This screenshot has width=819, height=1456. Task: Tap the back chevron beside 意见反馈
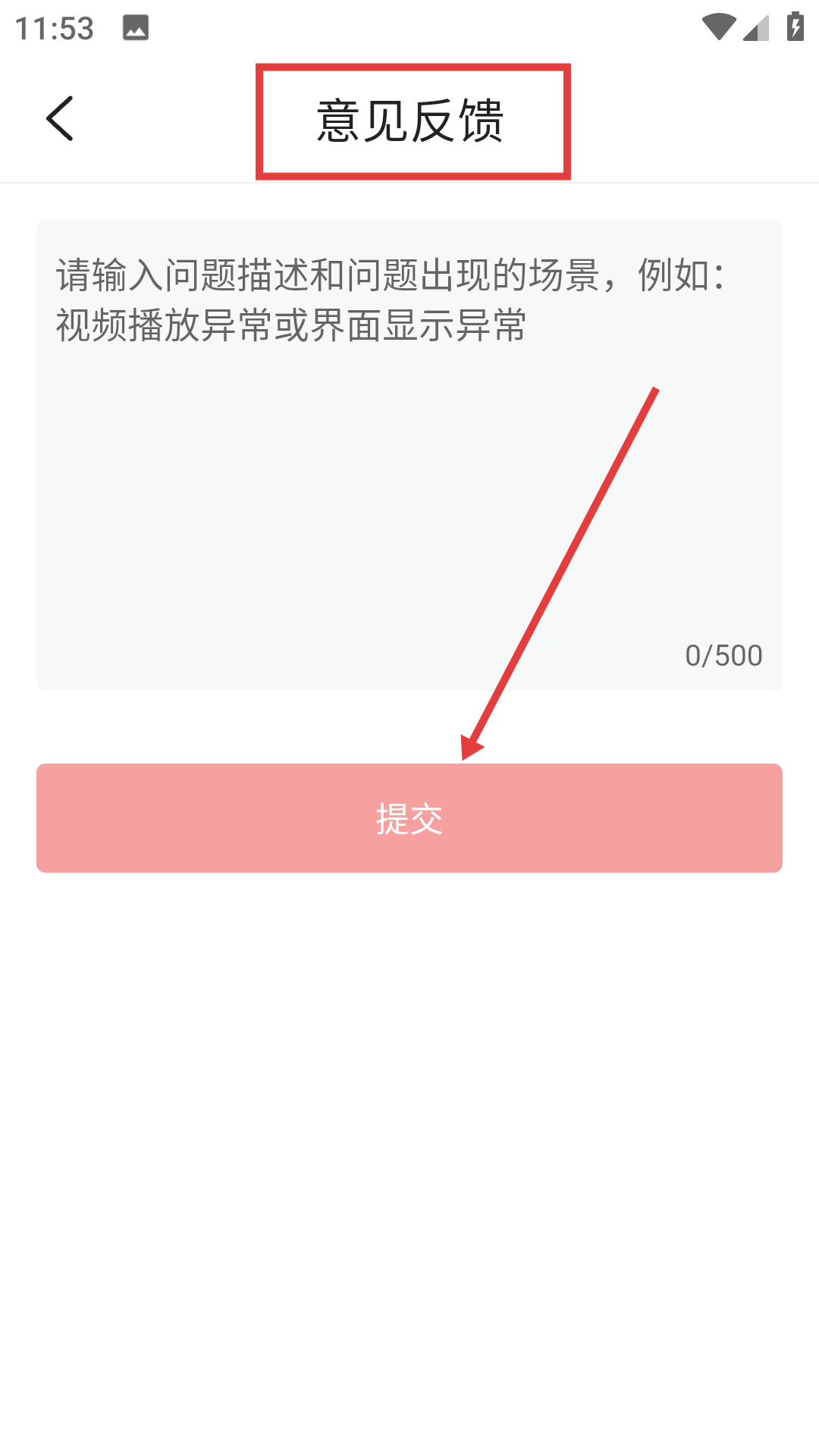pos(59,119)
